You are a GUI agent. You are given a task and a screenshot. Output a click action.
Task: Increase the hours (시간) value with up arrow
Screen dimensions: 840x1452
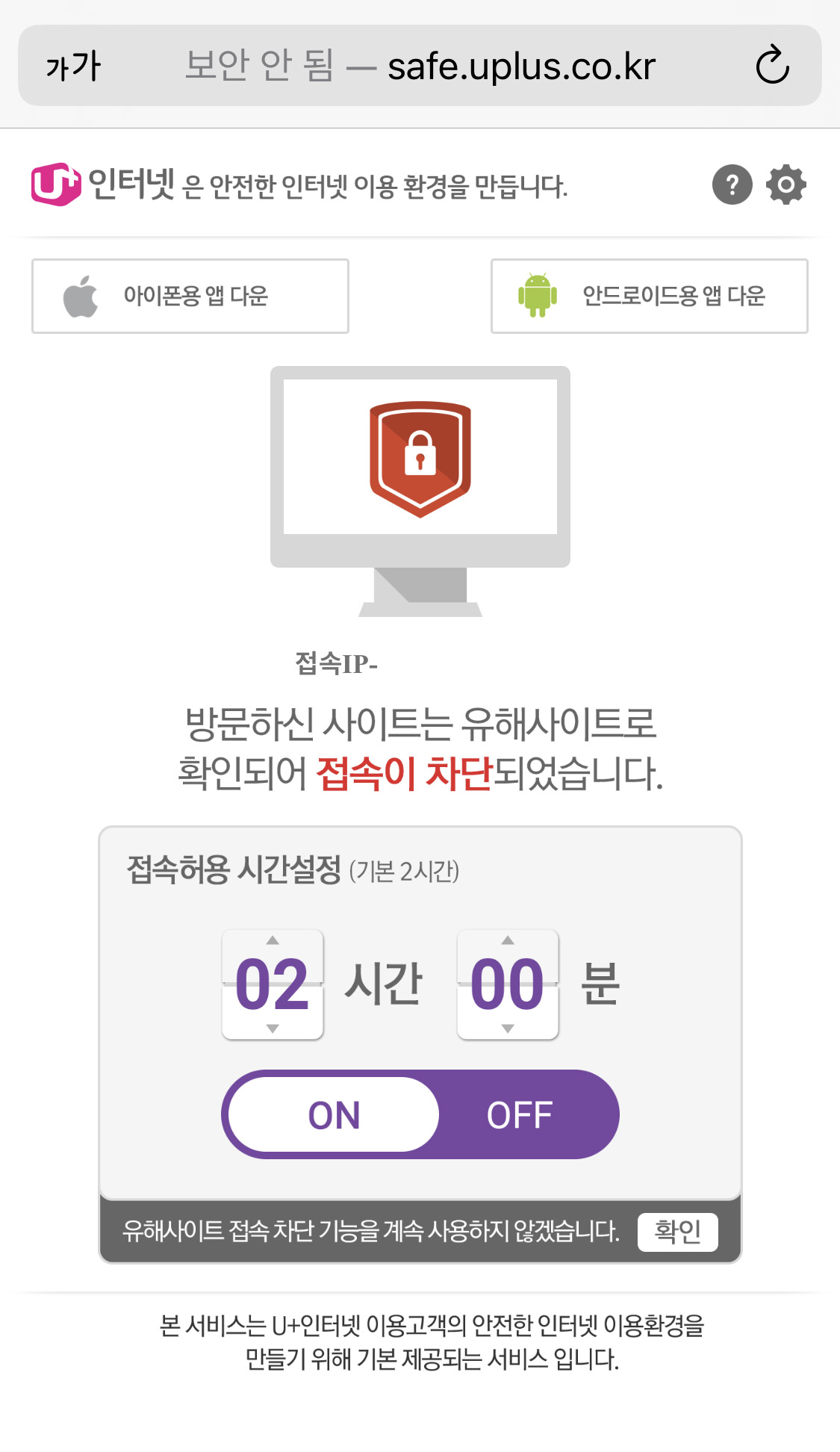(273, 940)
